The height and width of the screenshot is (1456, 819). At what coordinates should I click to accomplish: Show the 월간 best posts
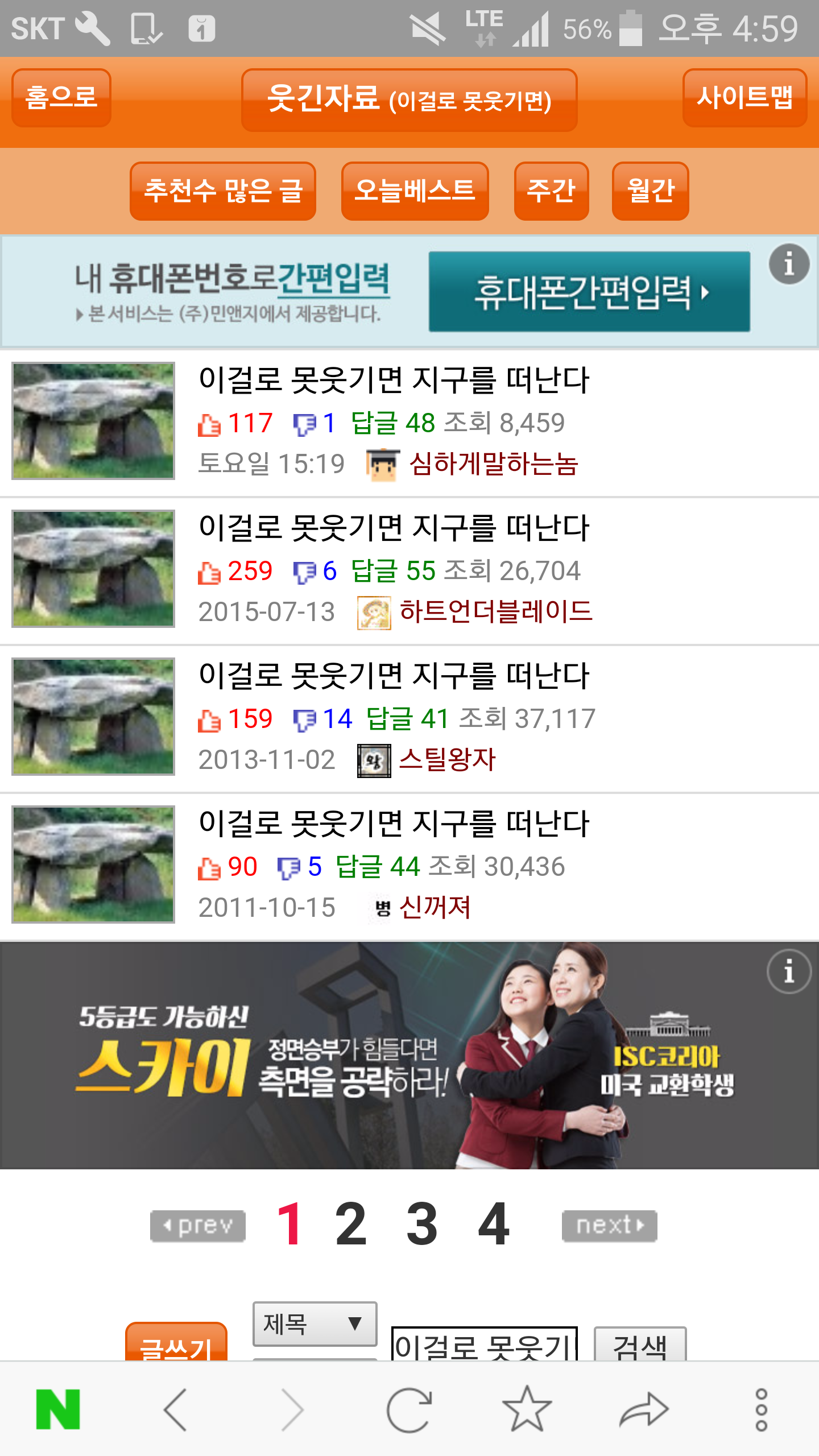pyautogui.click(x=650, y=191)
